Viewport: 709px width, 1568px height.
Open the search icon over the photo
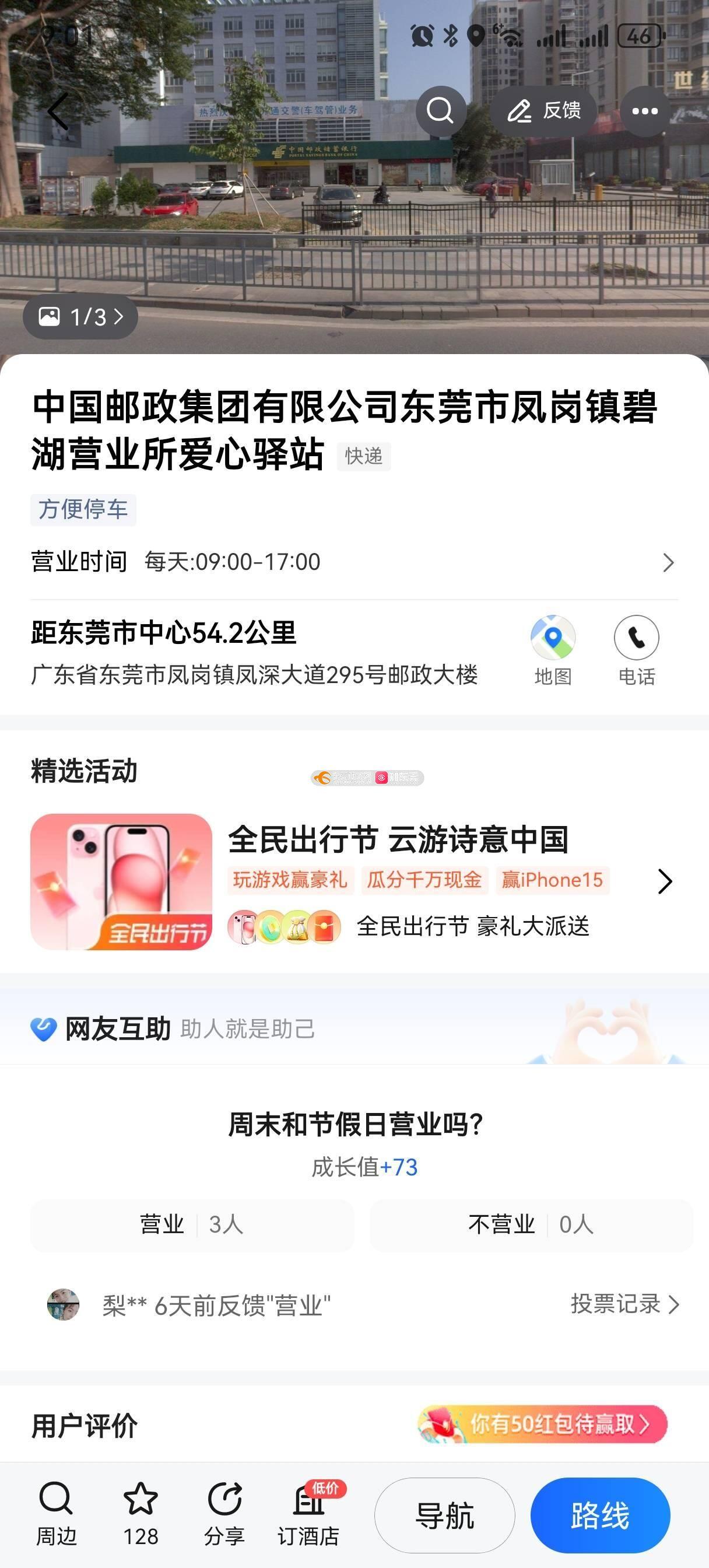tap(440, 111)
